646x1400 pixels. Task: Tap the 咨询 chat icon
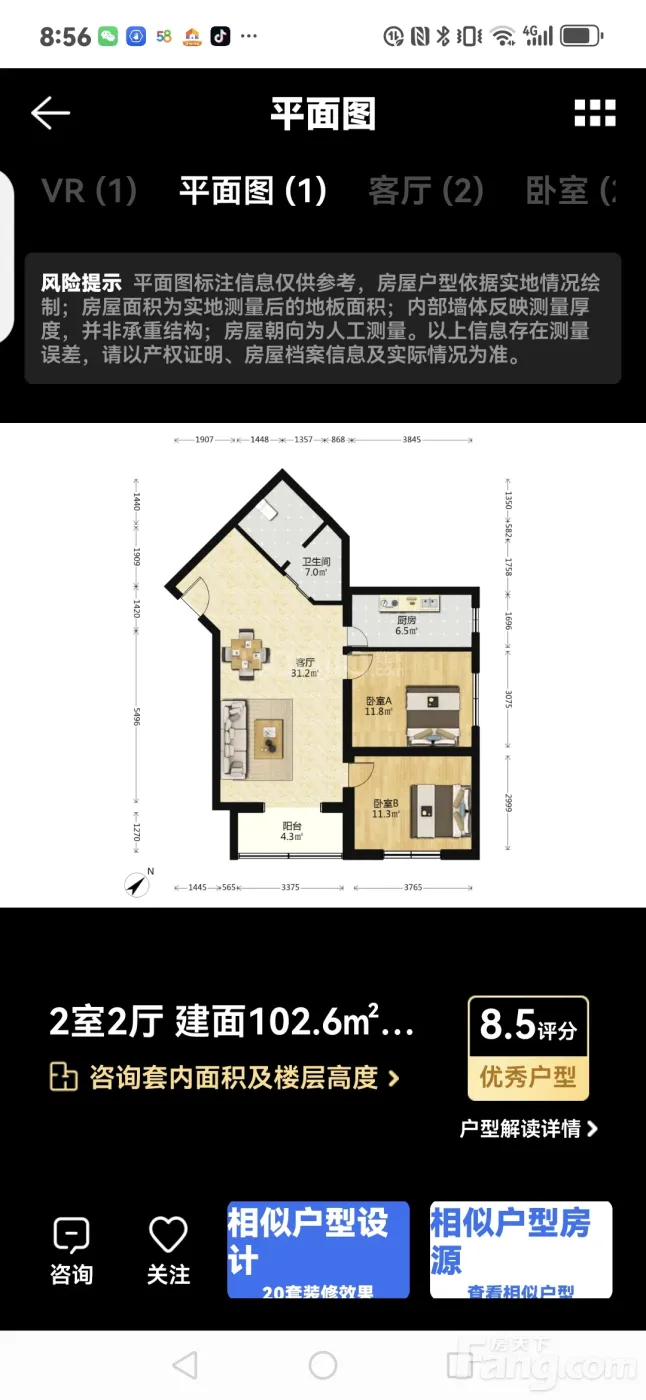71,1250
